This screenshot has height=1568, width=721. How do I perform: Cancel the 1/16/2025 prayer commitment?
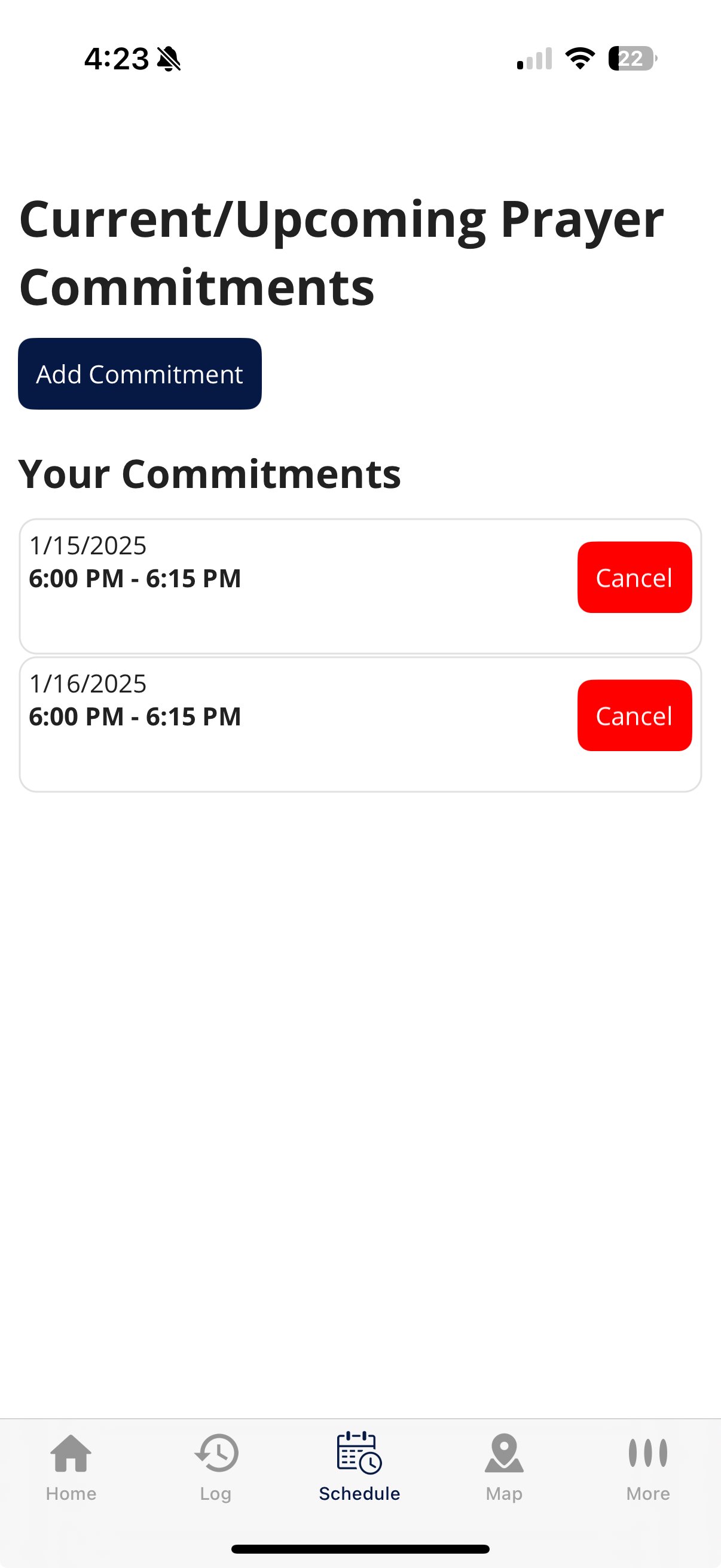pyautogui.click(x=634, y=715)
